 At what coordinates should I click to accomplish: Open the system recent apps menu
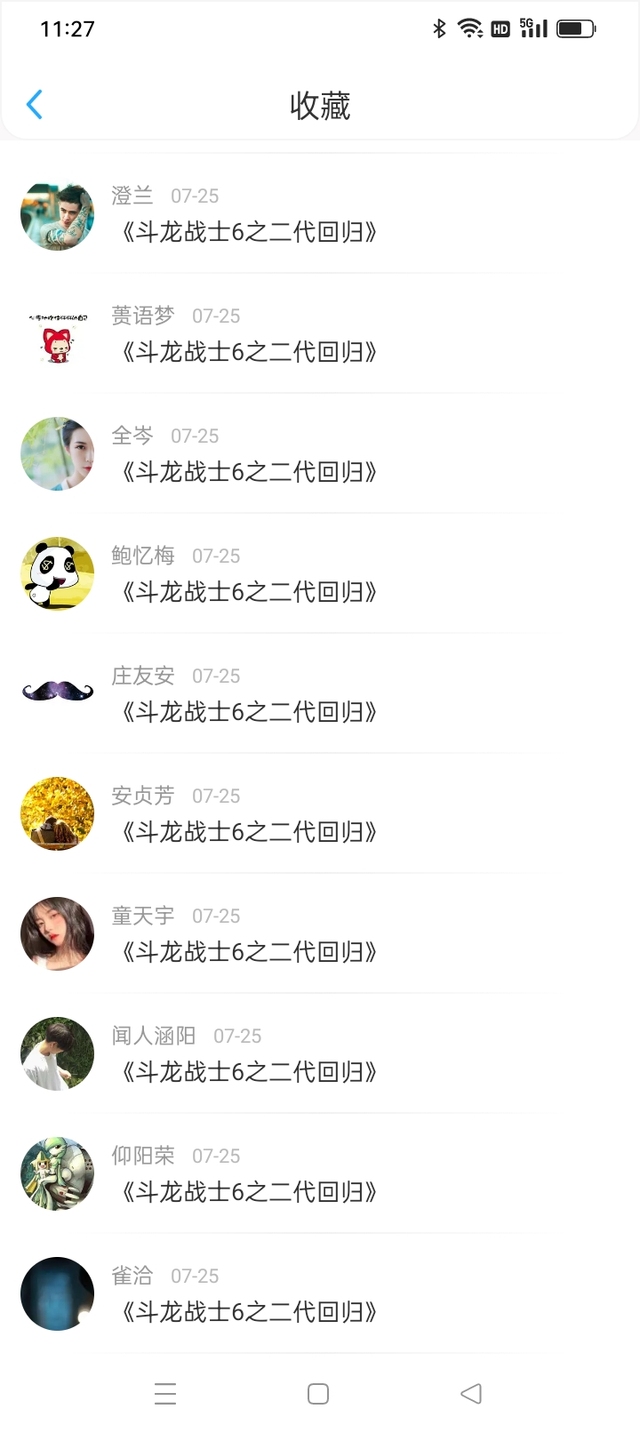pos(166,1393)
